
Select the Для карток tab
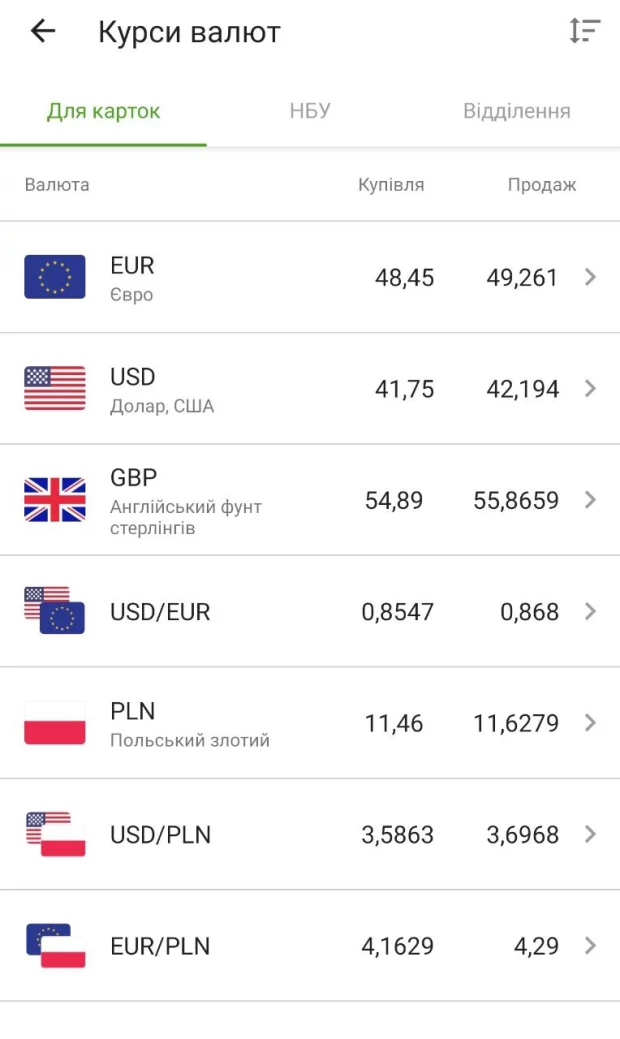[x=103, y=111]
